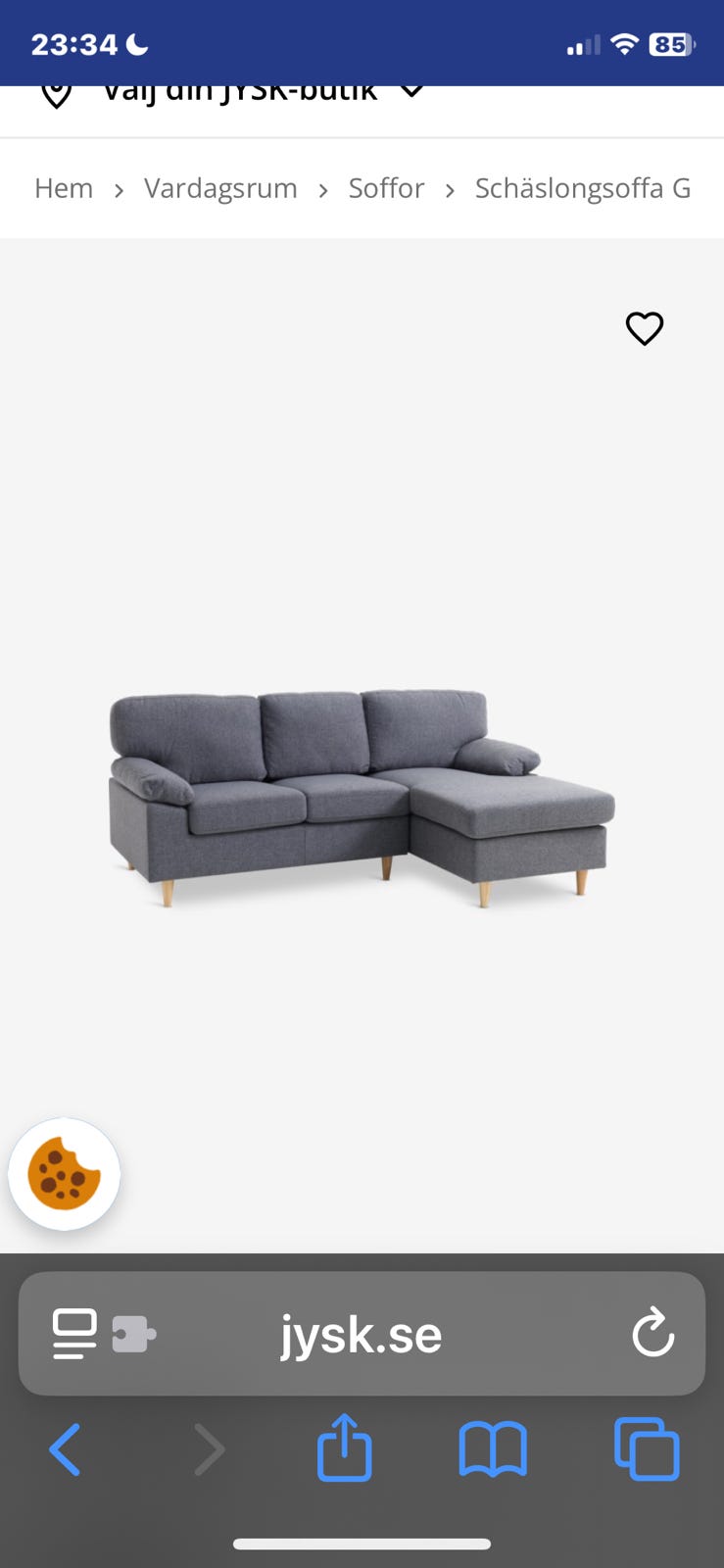Screen dimensions: 724x1568
Task: Open the page format reader menu
Action: tap(74, 1334)
